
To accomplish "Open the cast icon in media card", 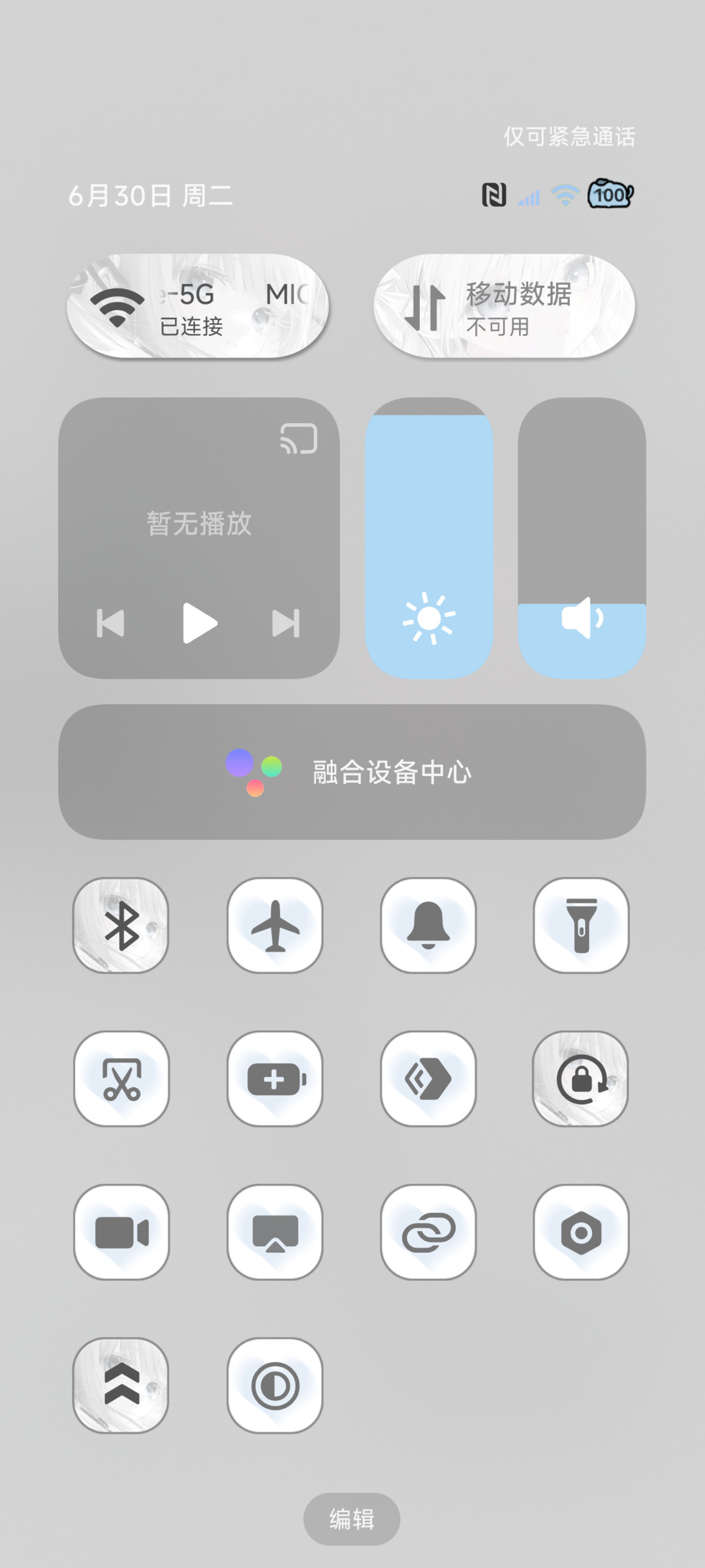I will tap(299, 438).
